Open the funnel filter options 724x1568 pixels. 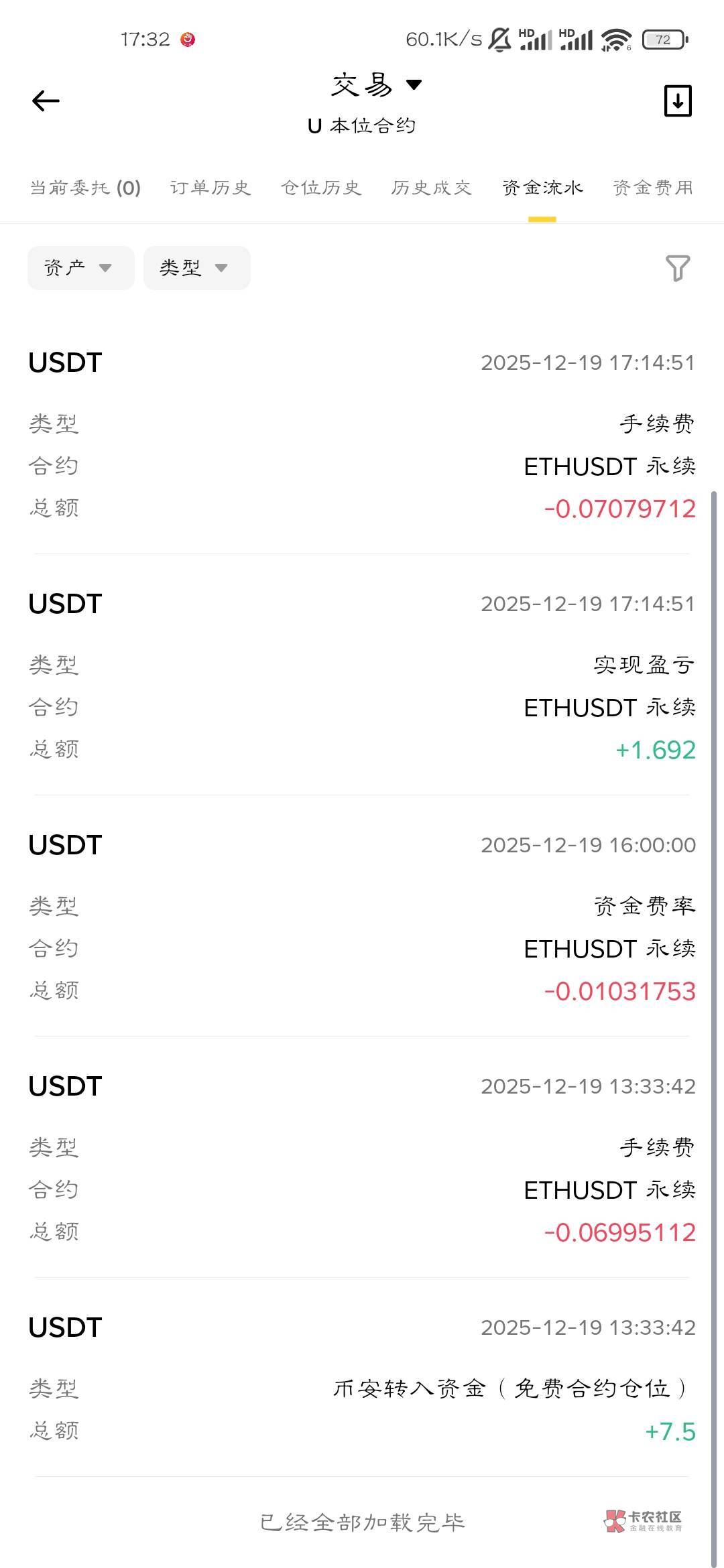click(x=677, y=268)
